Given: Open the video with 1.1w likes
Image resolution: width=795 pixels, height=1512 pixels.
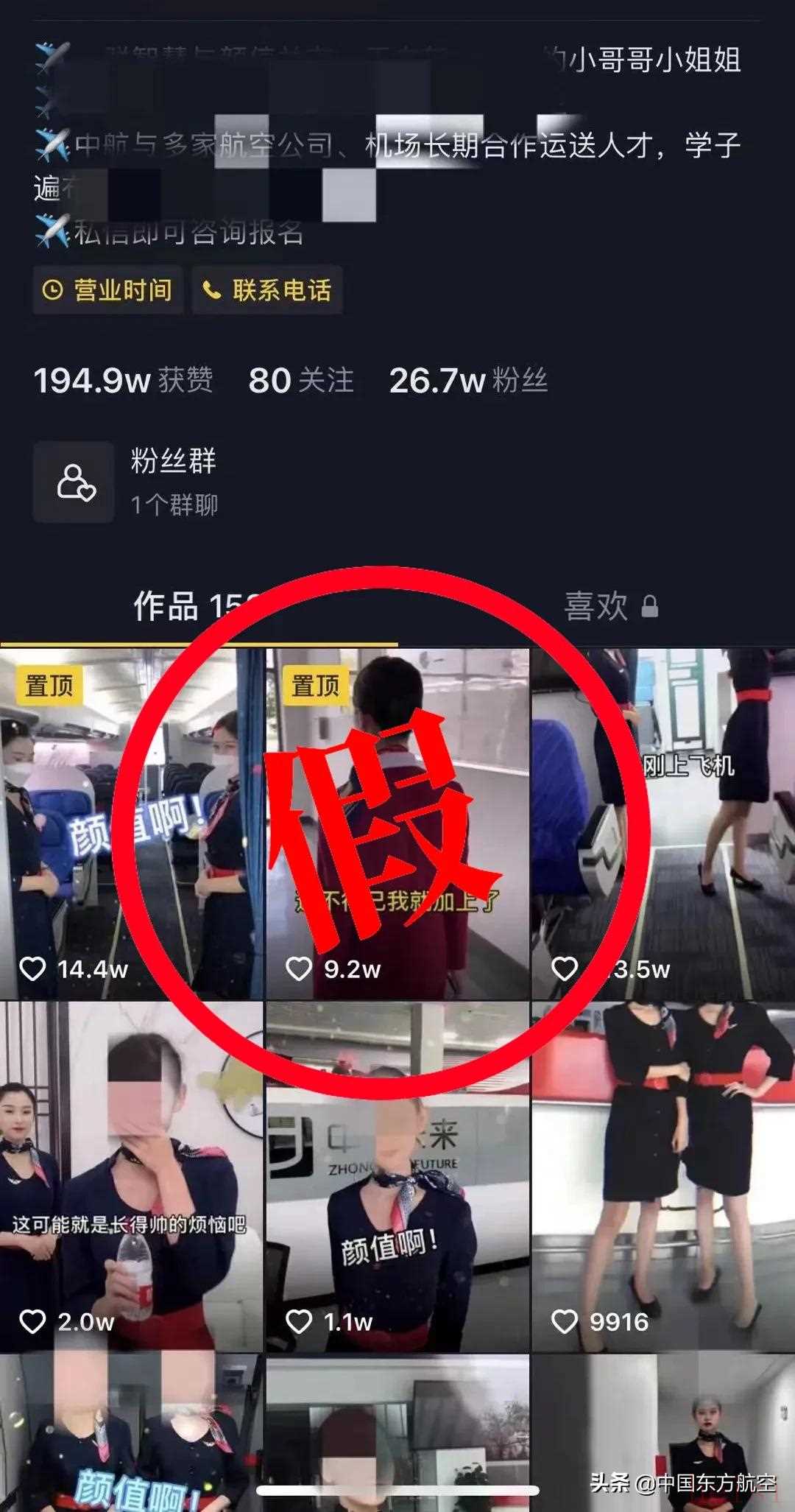Looking at the screenshot, I should (397, 1176).
